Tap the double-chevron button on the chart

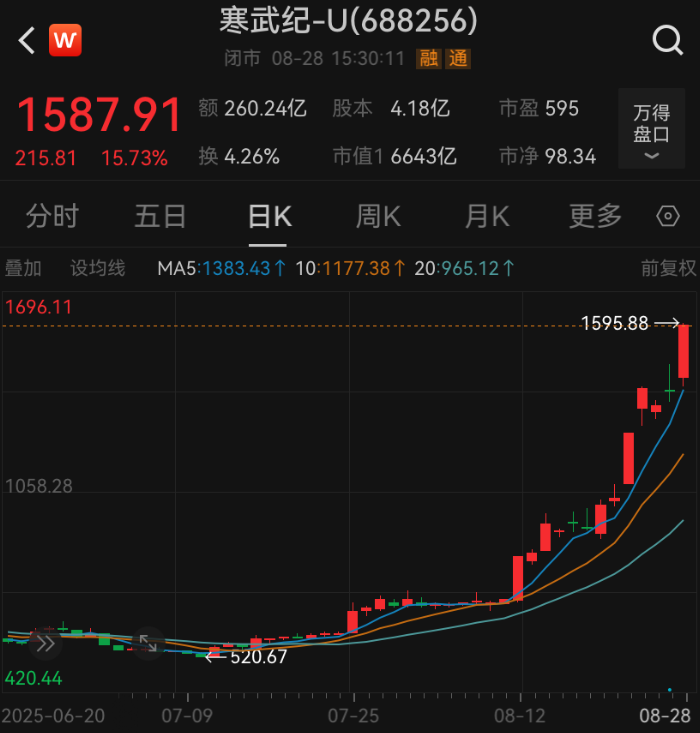[45, 645]
